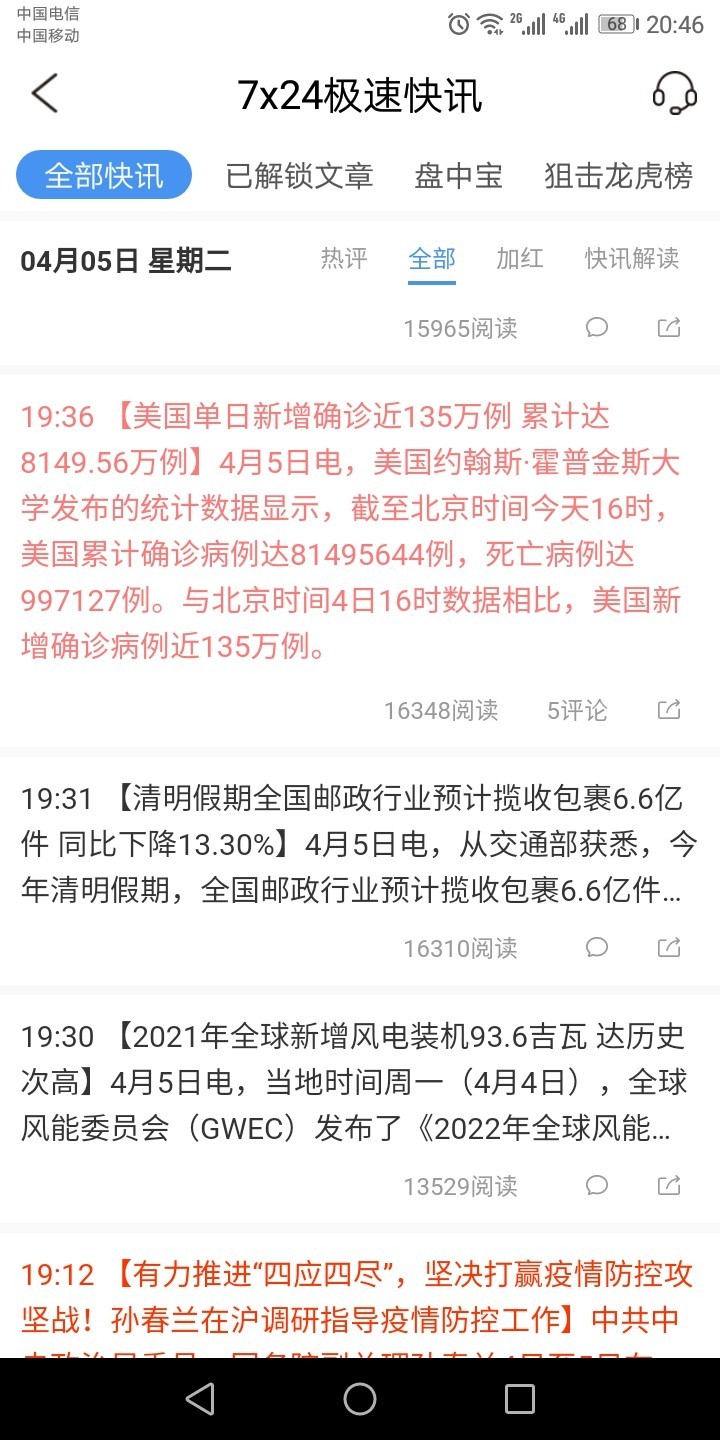Viewport: 720px width, 1440px height.
Task: Comment on the 19:31 邮政行业 news
Action: [597, 947]
